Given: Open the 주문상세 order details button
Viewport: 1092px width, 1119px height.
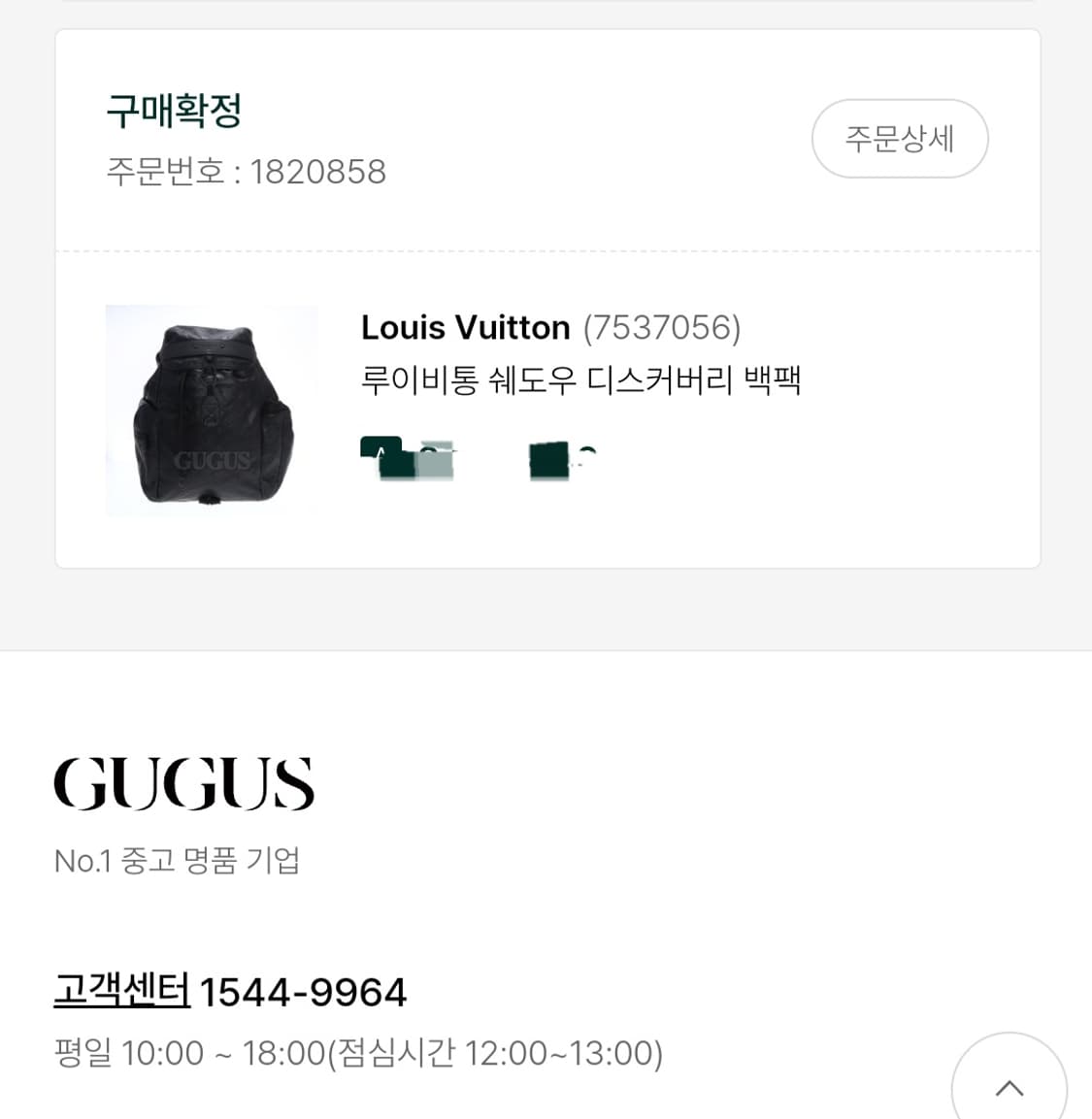Looking at the screenshot, I should click(900, 139).
